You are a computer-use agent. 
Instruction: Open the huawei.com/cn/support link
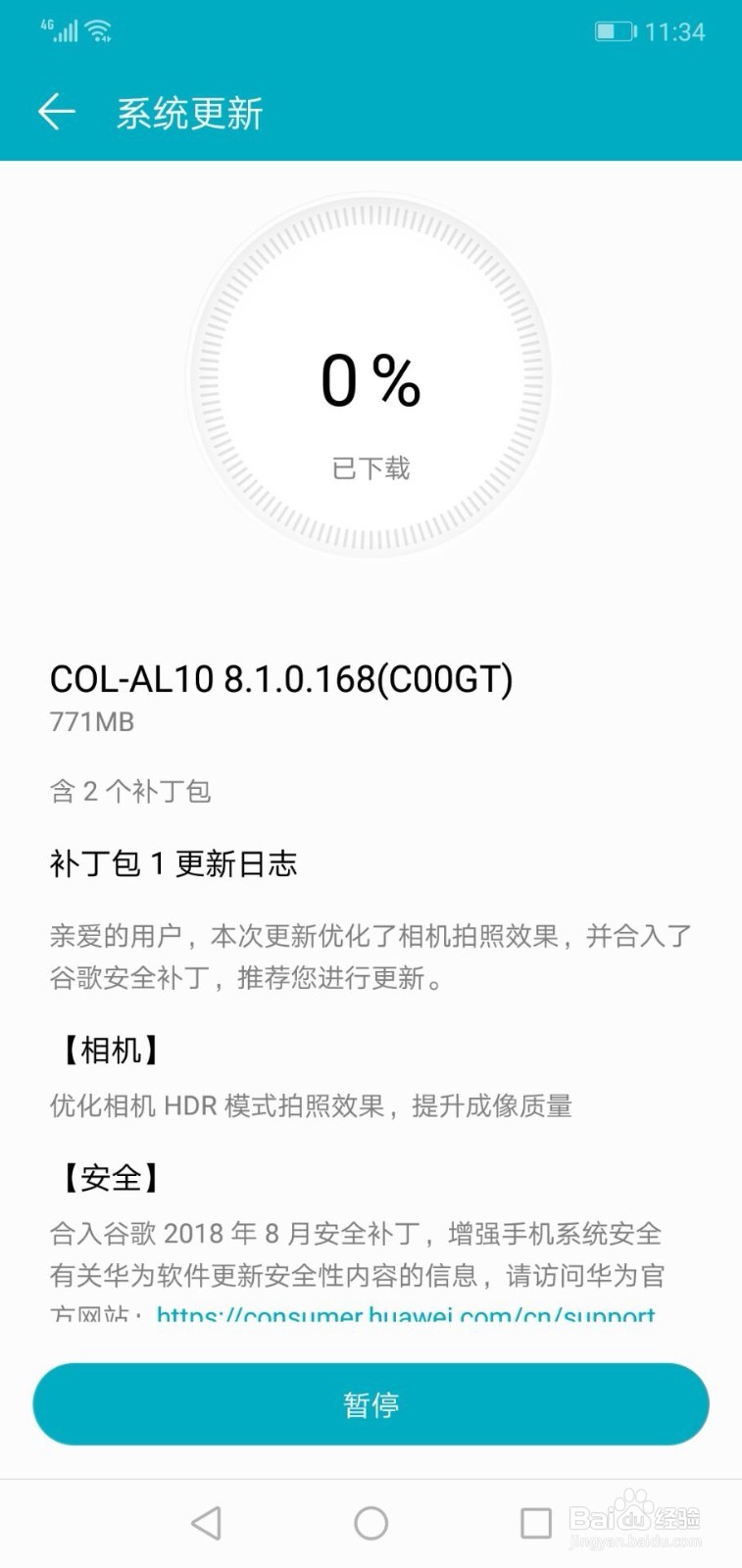(x=407, y=1315)
